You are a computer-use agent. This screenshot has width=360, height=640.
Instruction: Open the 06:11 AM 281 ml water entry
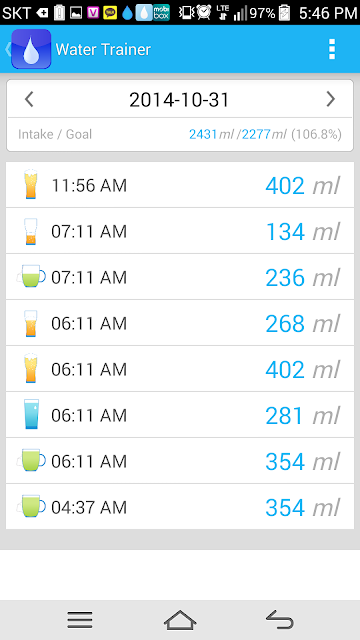(x=180, y=415)
